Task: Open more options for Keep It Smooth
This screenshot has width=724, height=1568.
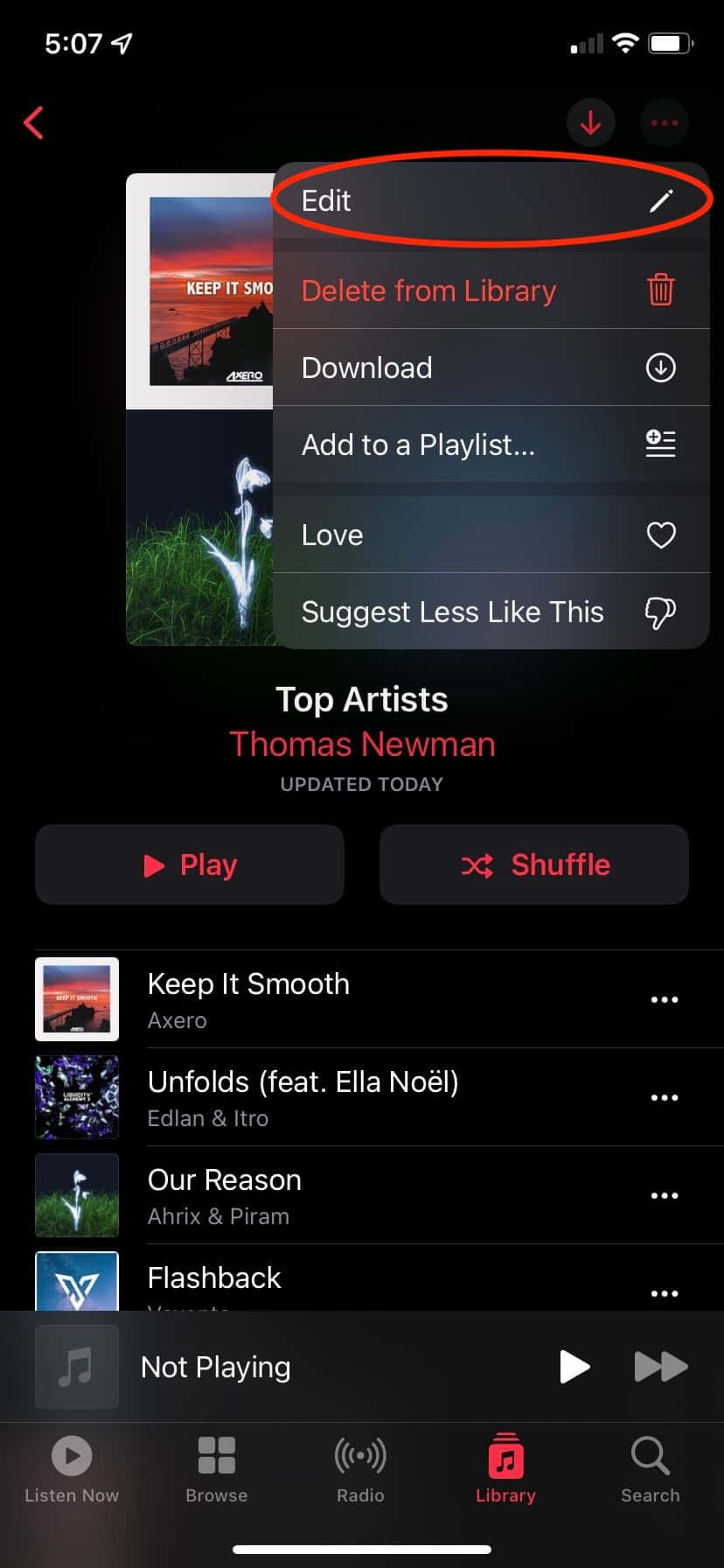Action: click(x=665, y=999)
